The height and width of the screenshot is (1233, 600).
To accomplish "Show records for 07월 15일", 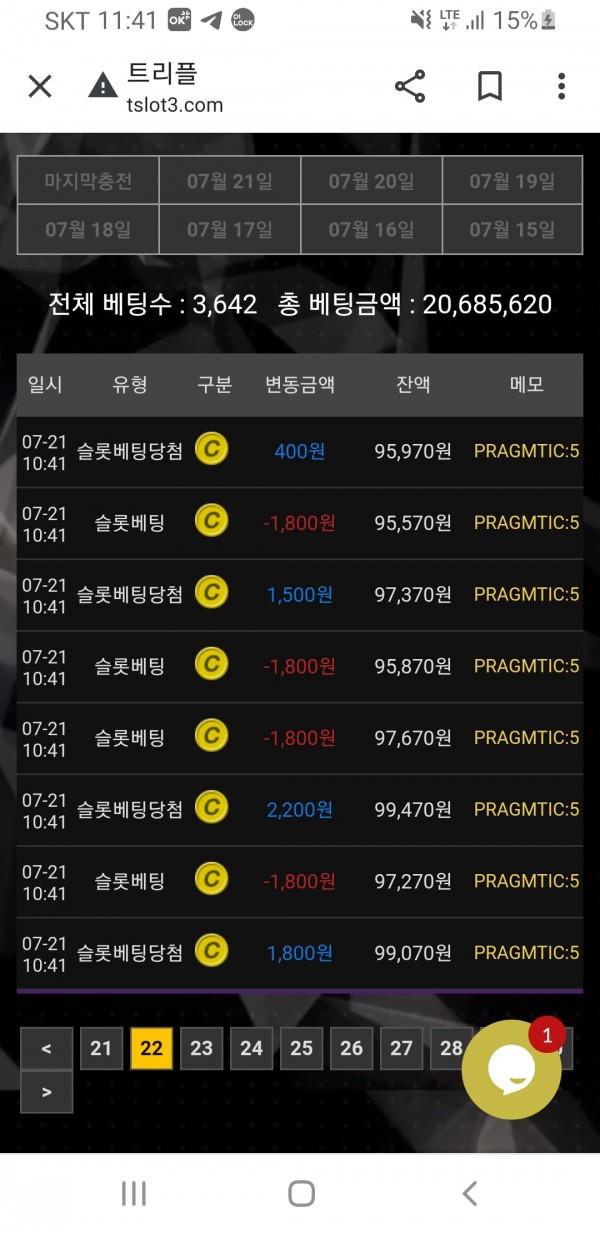I will coord(512,230).
